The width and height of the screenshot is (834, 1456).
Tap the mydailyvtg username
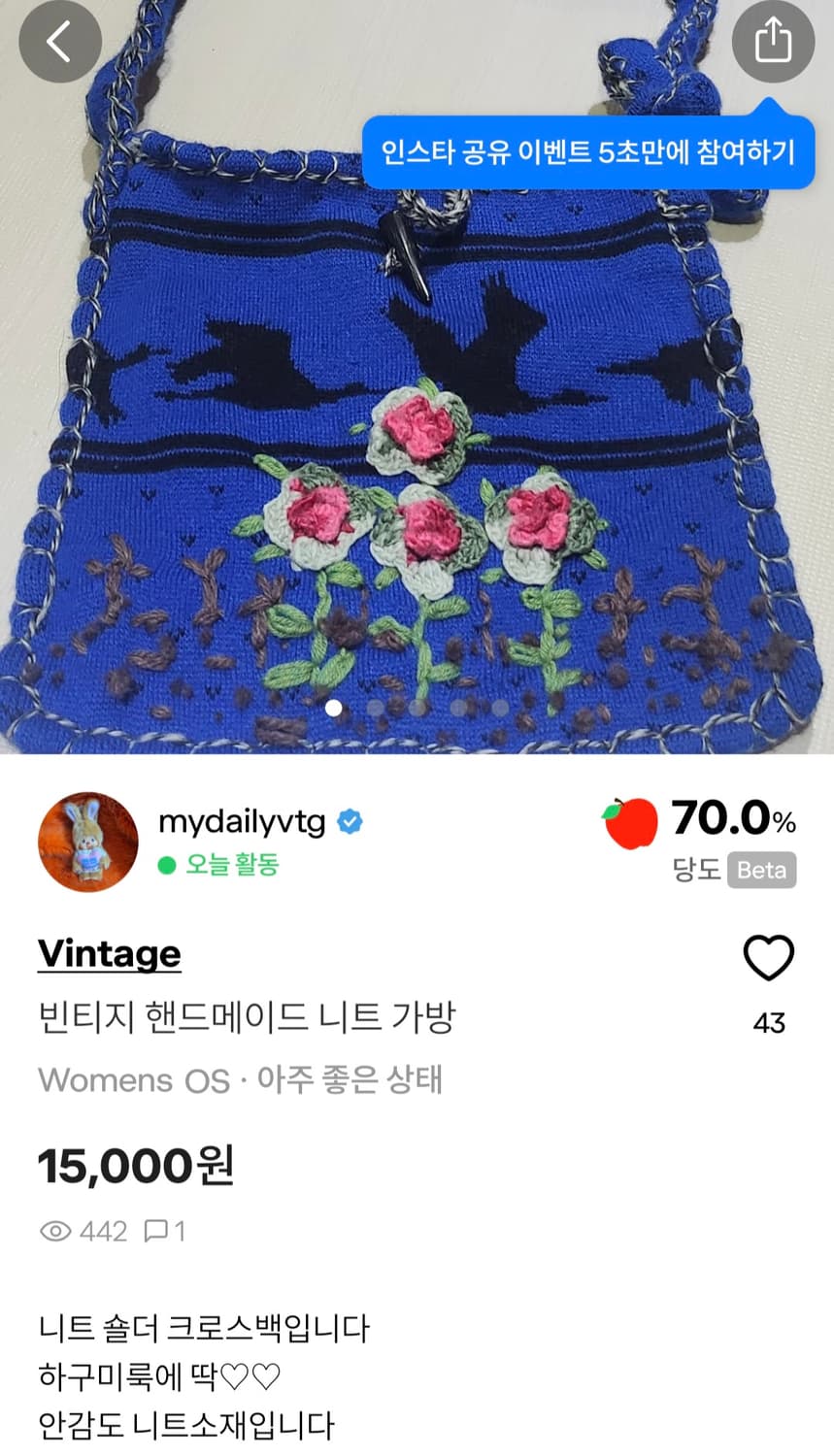point(241,820)
